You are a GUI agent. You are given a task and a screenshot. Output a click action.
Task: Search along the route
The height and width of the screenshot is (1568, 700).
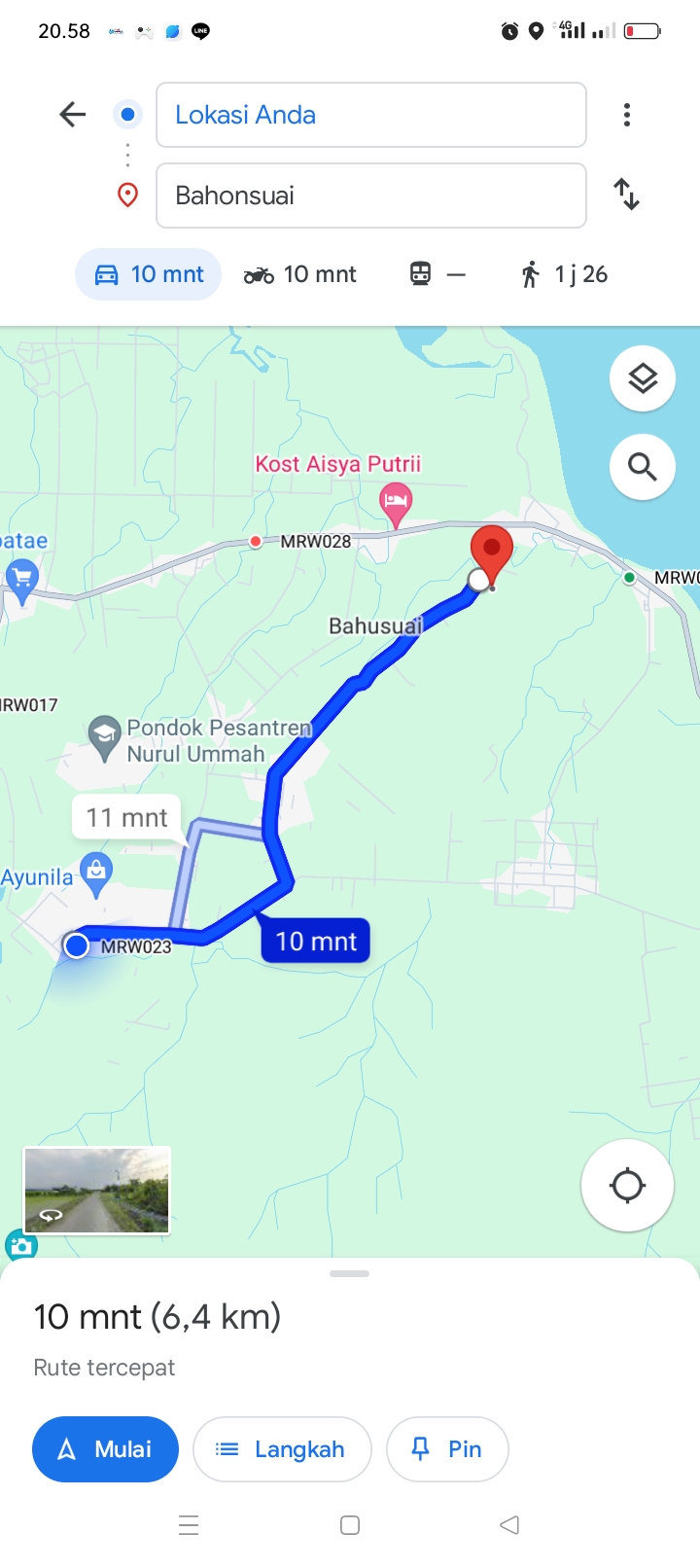pos(643,467)
